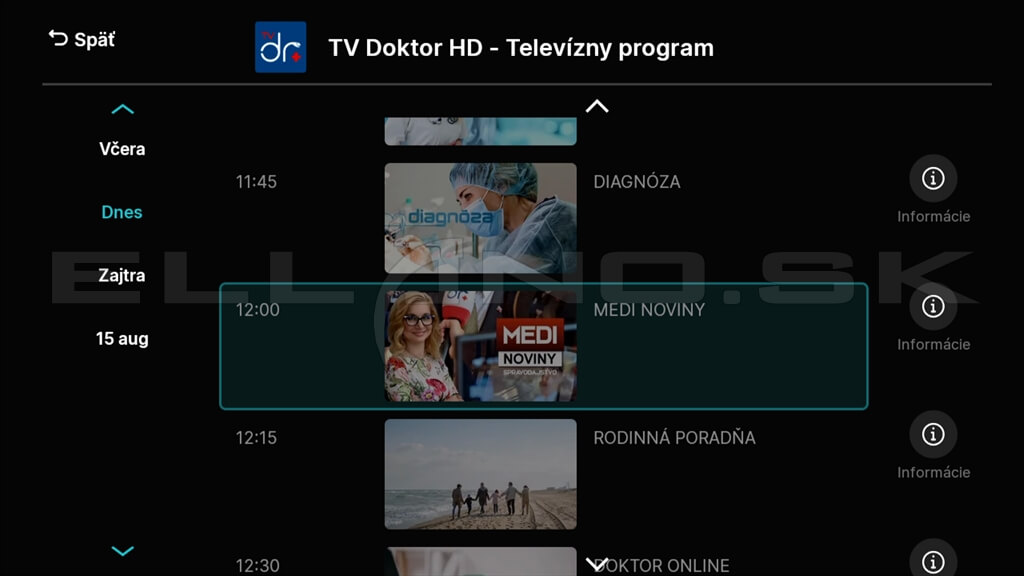View Informácie for MEDI NOVINY
1024x576 pixels.
pos(933,307)
